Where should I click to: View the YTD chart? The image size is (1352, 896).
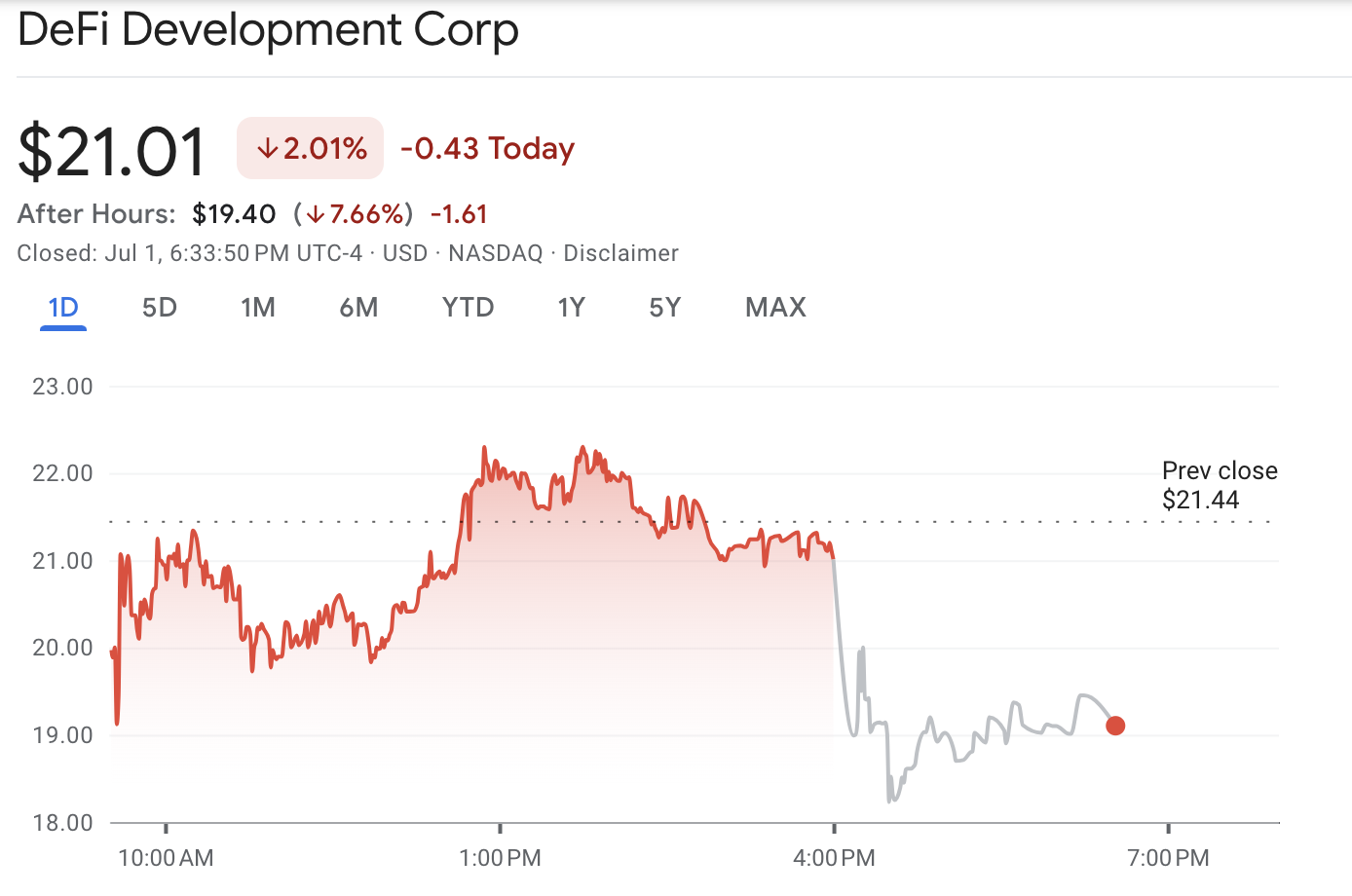click(468, 308)
